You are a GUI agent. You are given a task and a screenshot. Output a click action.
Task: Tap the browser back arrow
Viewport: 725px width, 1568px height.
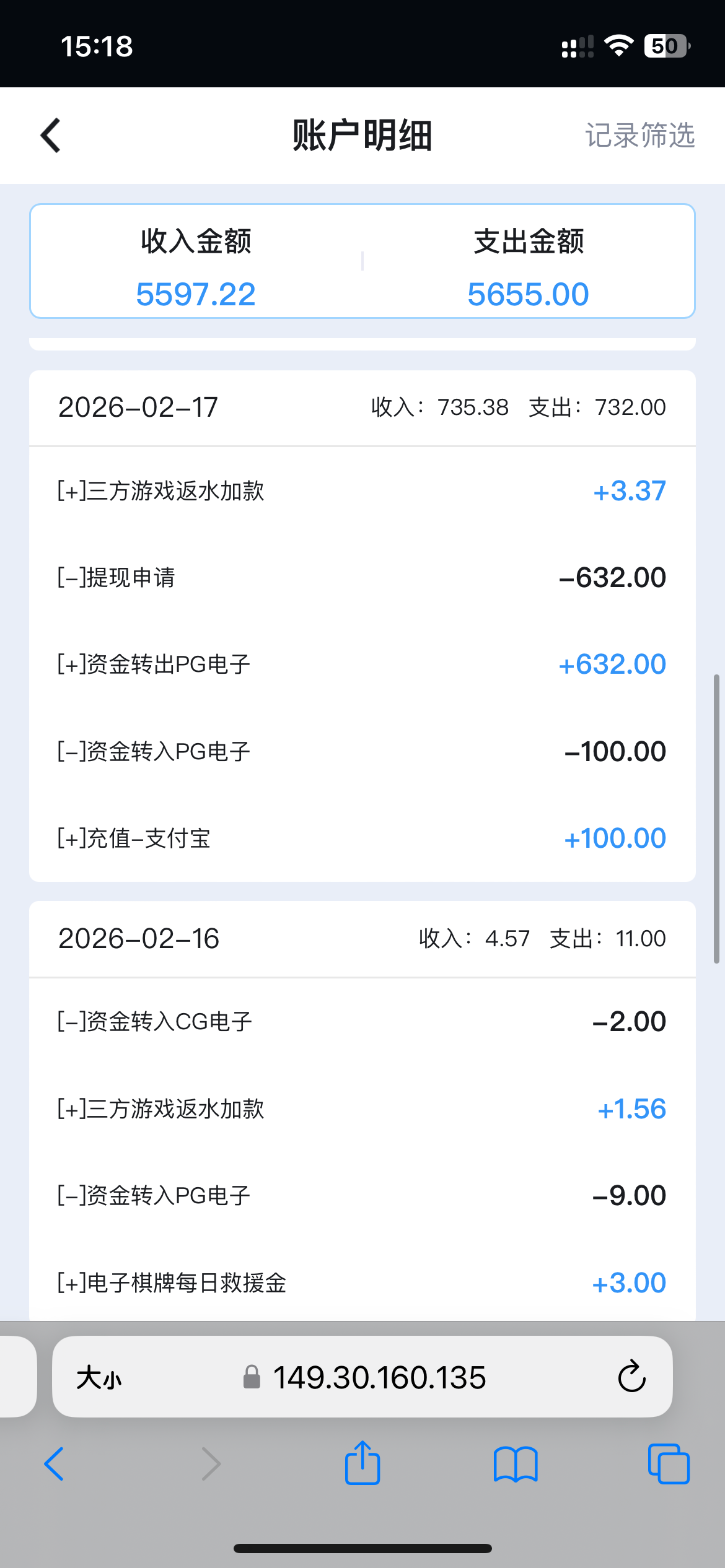(55, 1464)
